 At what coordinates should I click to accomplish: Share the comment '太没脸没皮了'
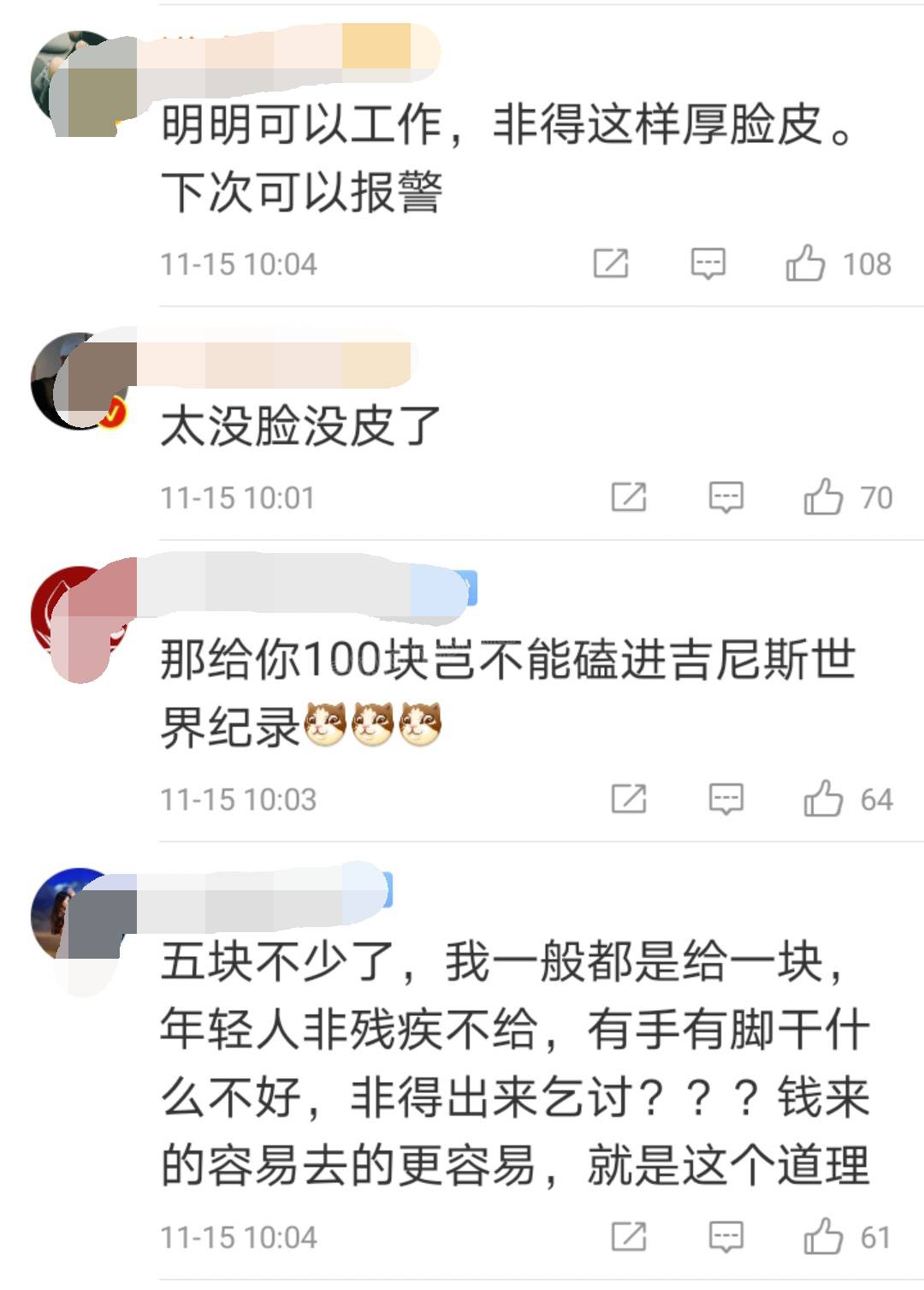click(629, 496)
